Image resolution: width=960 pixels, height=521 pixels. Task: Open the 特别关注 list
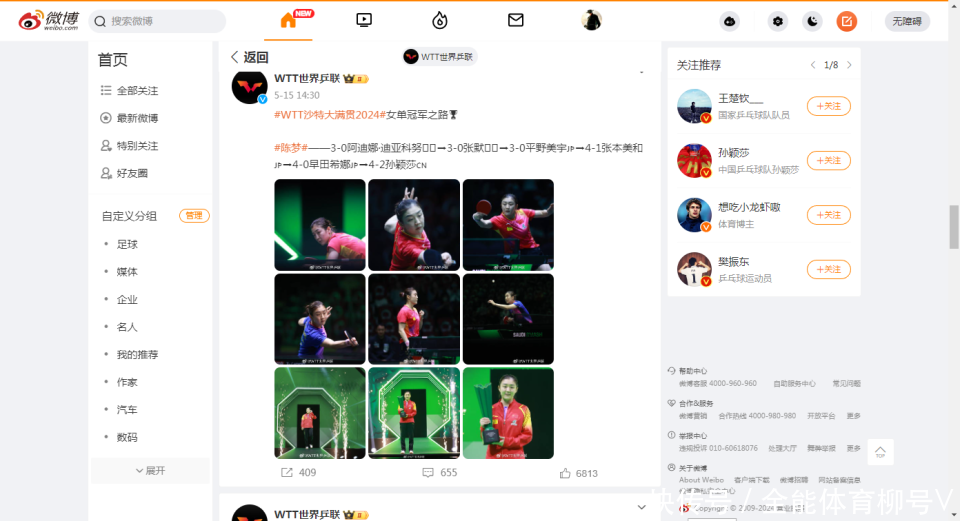point(136,146)
